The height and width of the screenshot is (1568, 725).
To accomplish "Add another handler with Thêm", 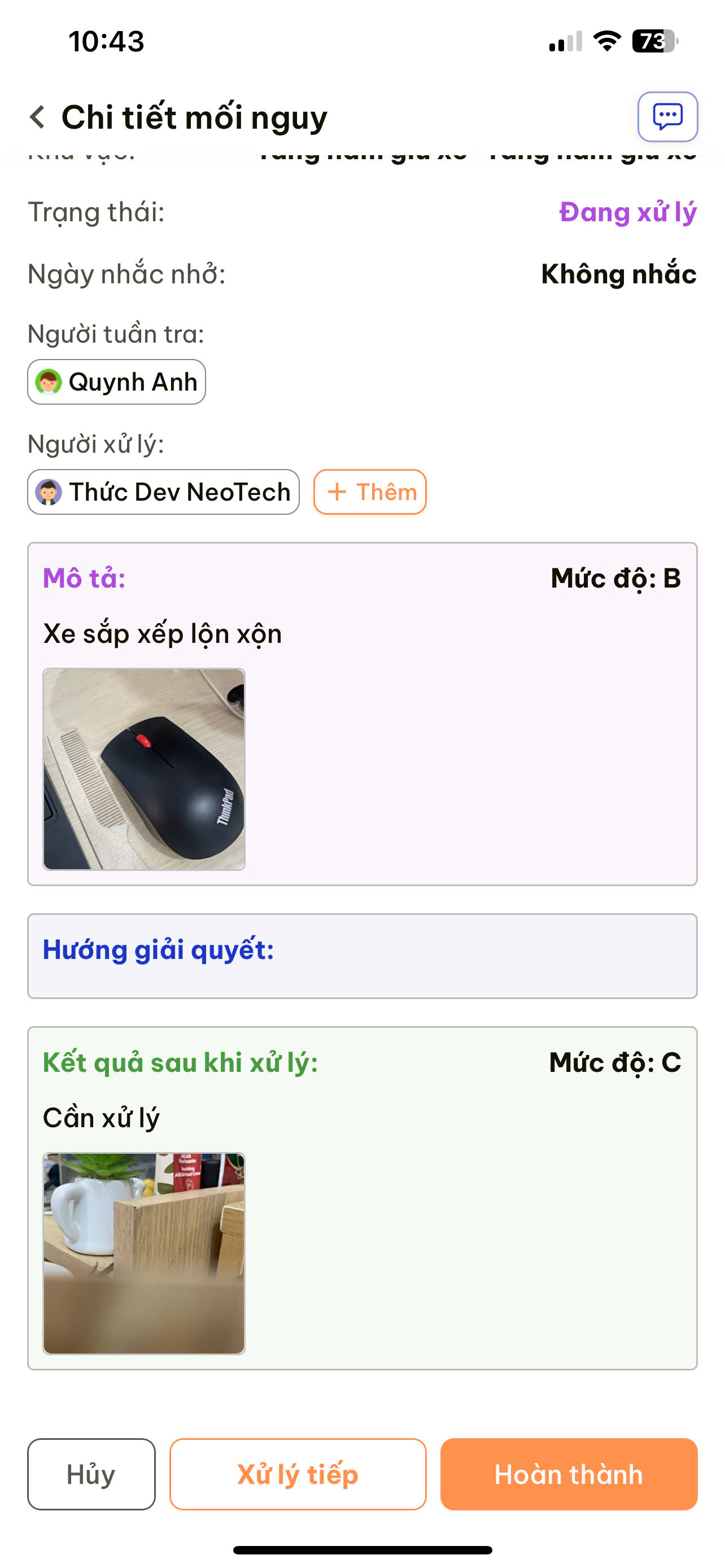I will pos(369,492).
